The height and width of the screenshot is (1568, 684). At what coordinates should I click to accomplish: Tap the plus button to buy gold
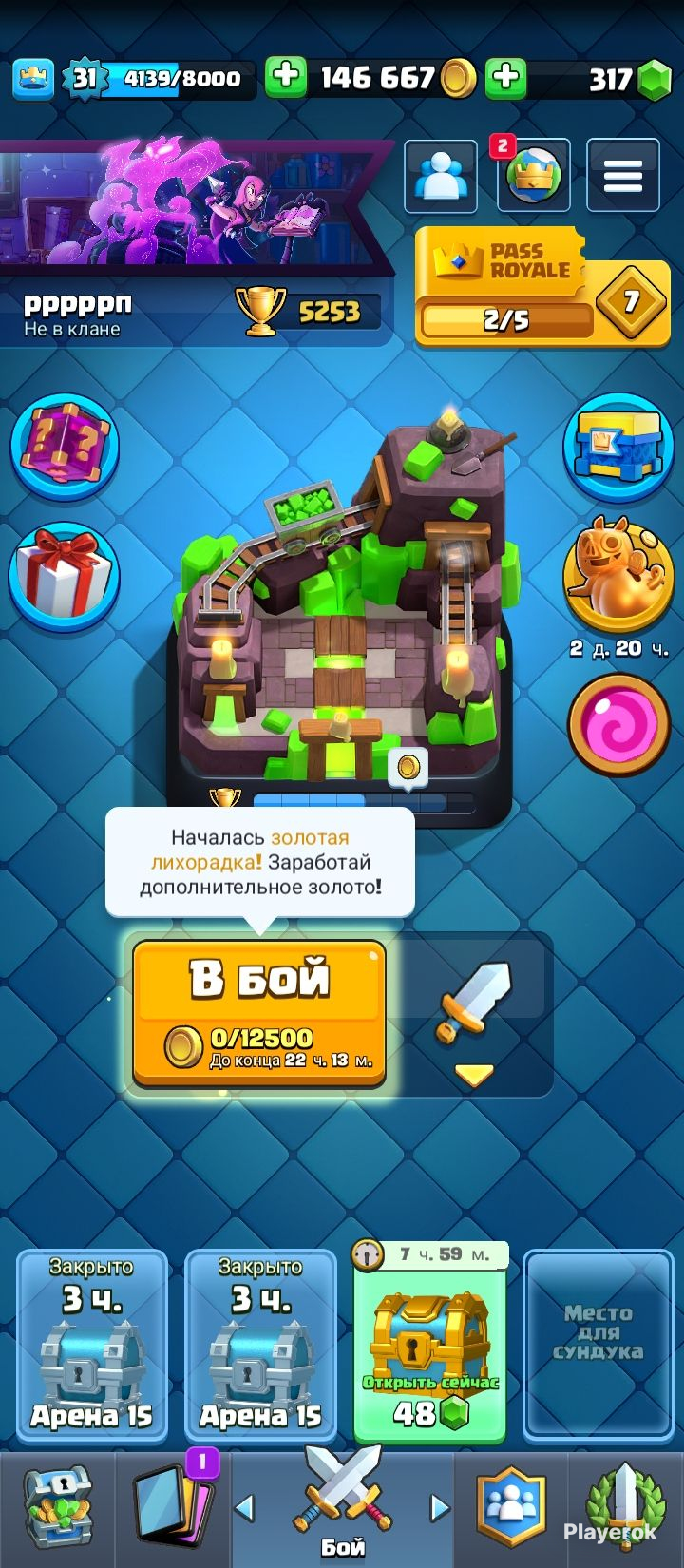click(x=286, y=77)
